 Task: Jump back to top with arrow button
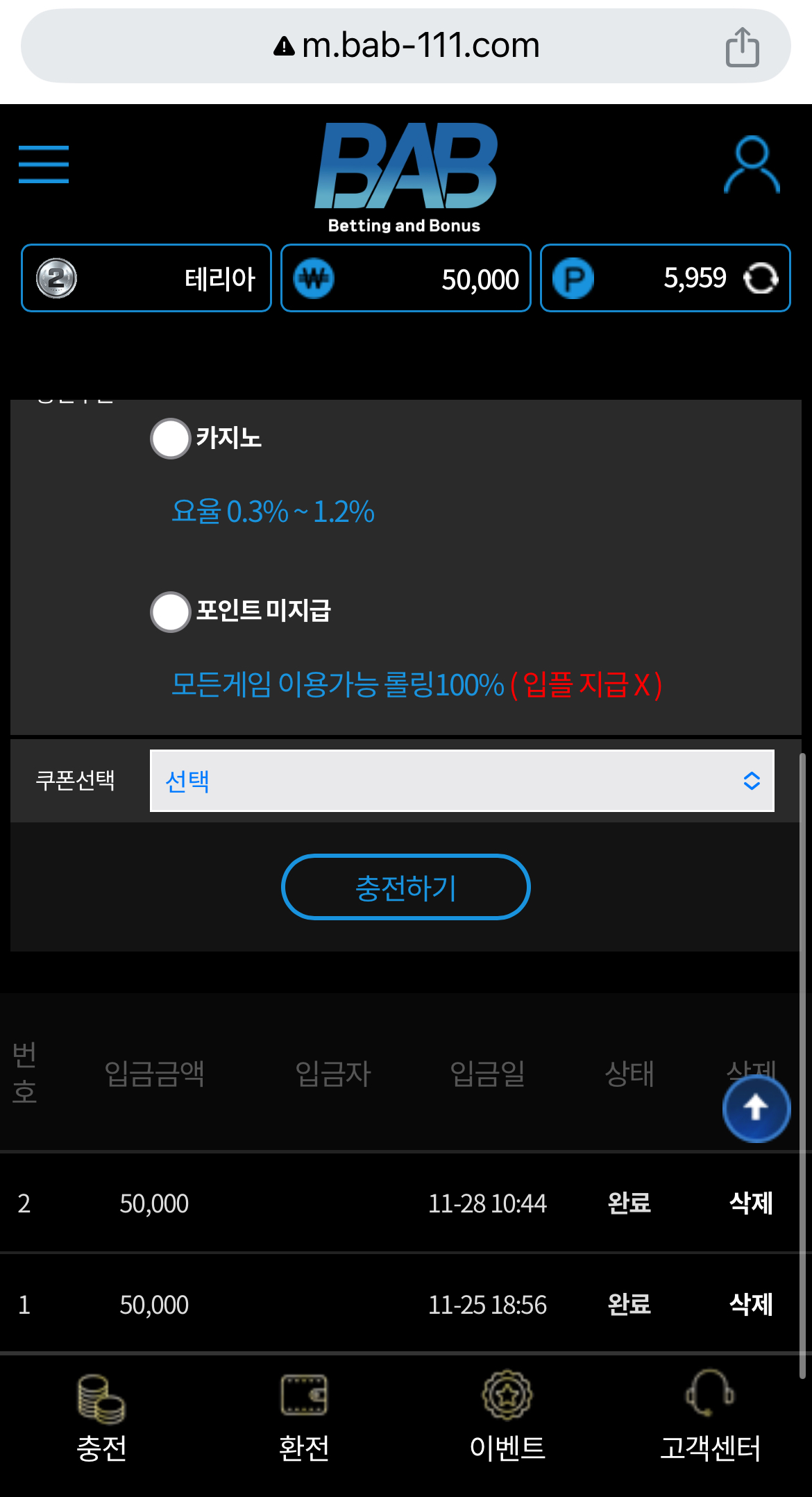756,1108
